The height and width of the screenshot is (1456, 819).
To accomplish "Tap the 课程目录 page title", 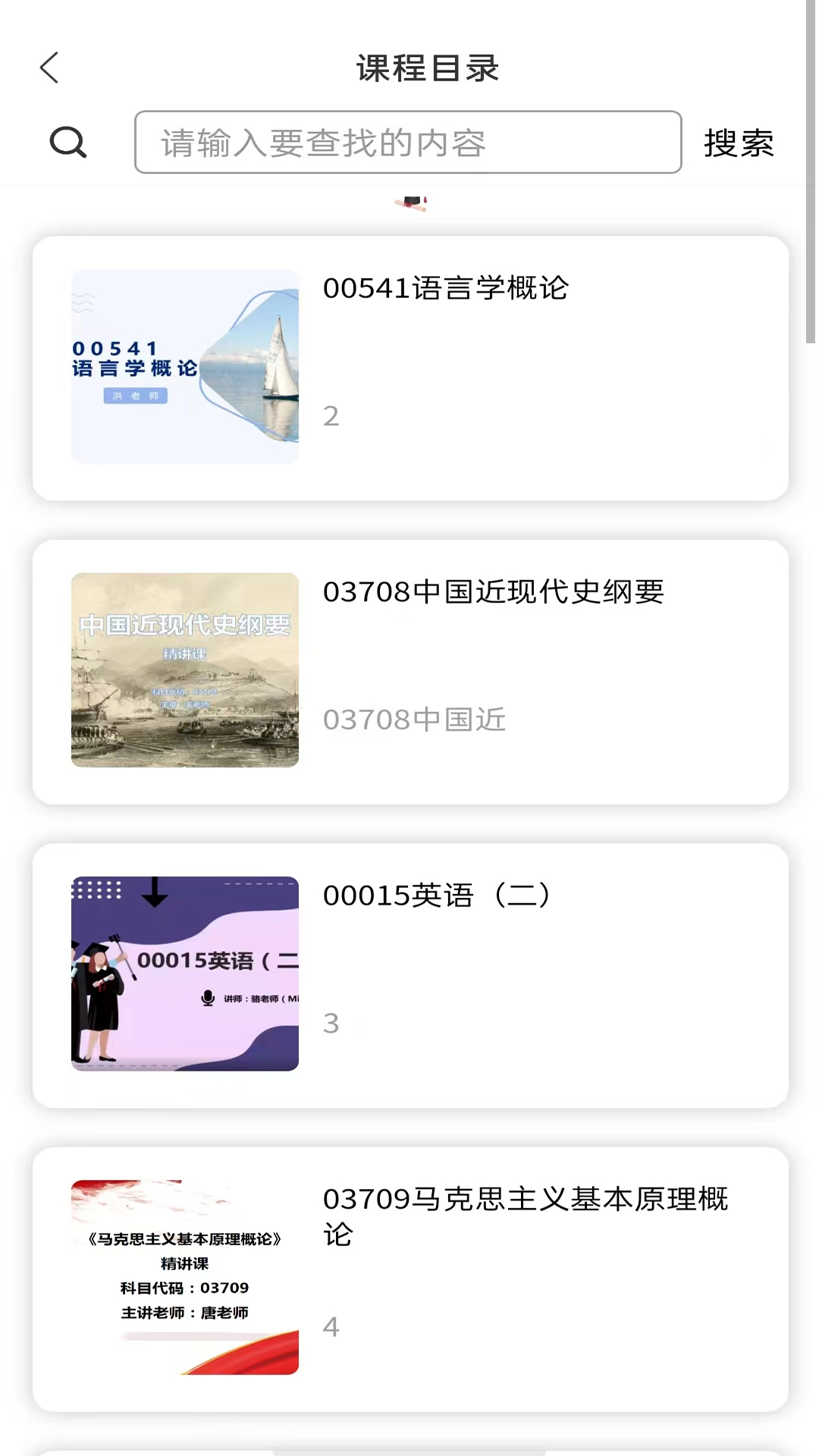I will [426, 67].
